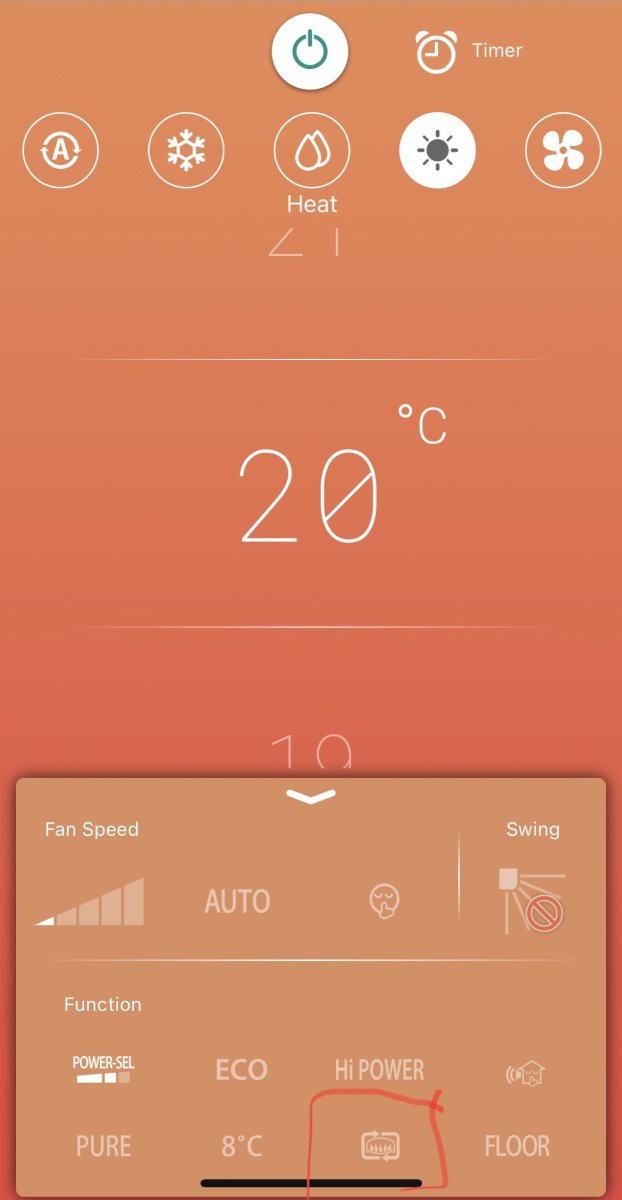Turn on PURE function
The image size is (622, 1200).
point(103,1146)
